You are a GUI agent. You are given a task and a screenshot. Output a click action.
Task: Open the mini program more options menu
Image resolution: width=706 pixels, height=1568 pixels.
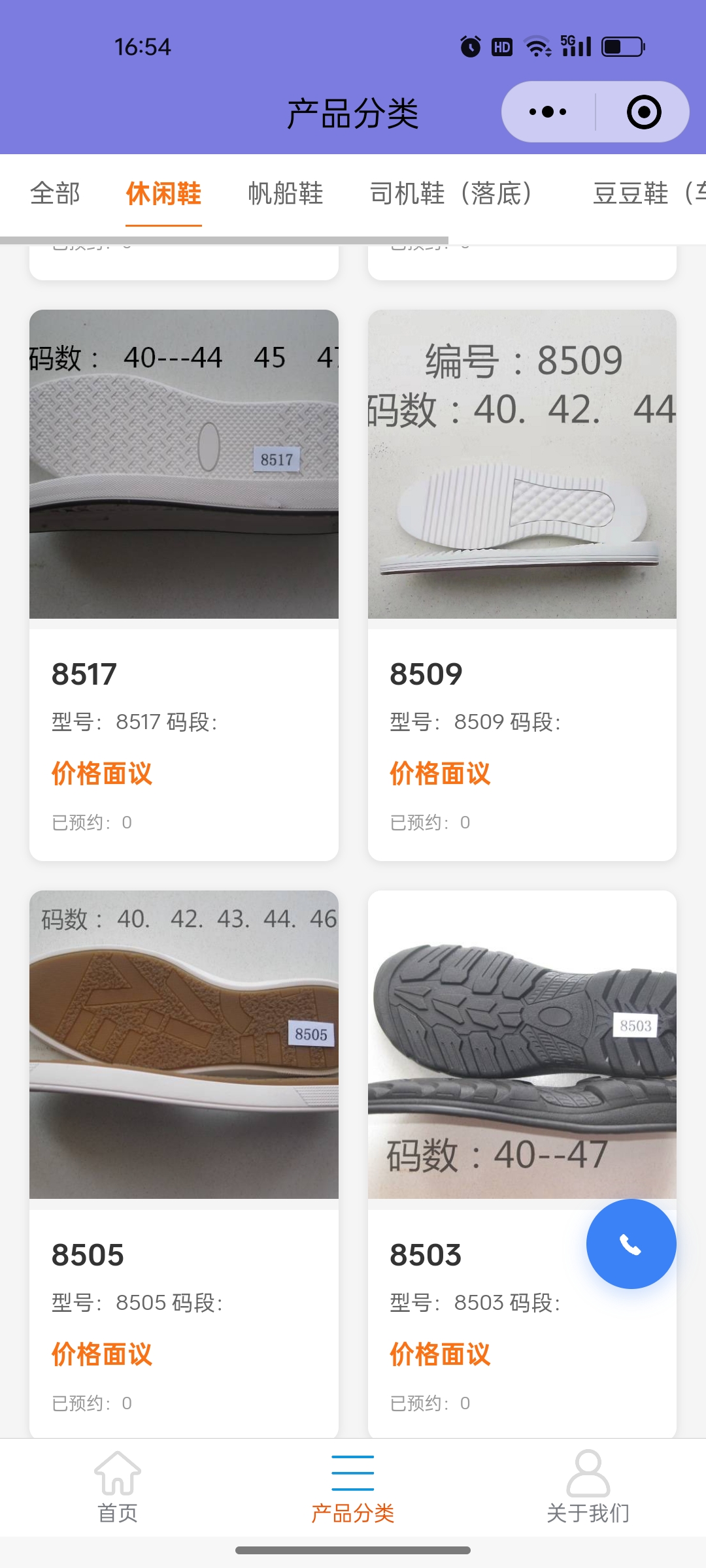(x=548, y=112)
